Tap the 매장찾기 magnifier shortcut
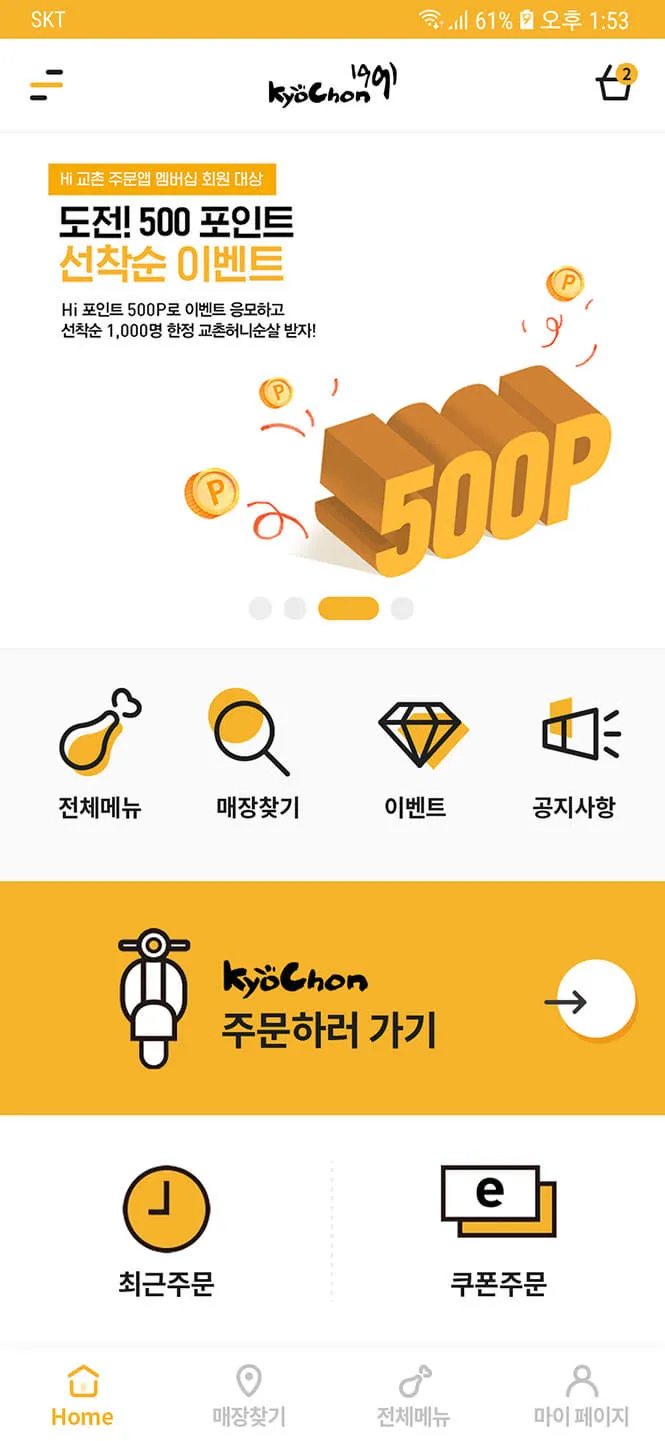This screenshot has height=1441, width=665. pos(257,755)
